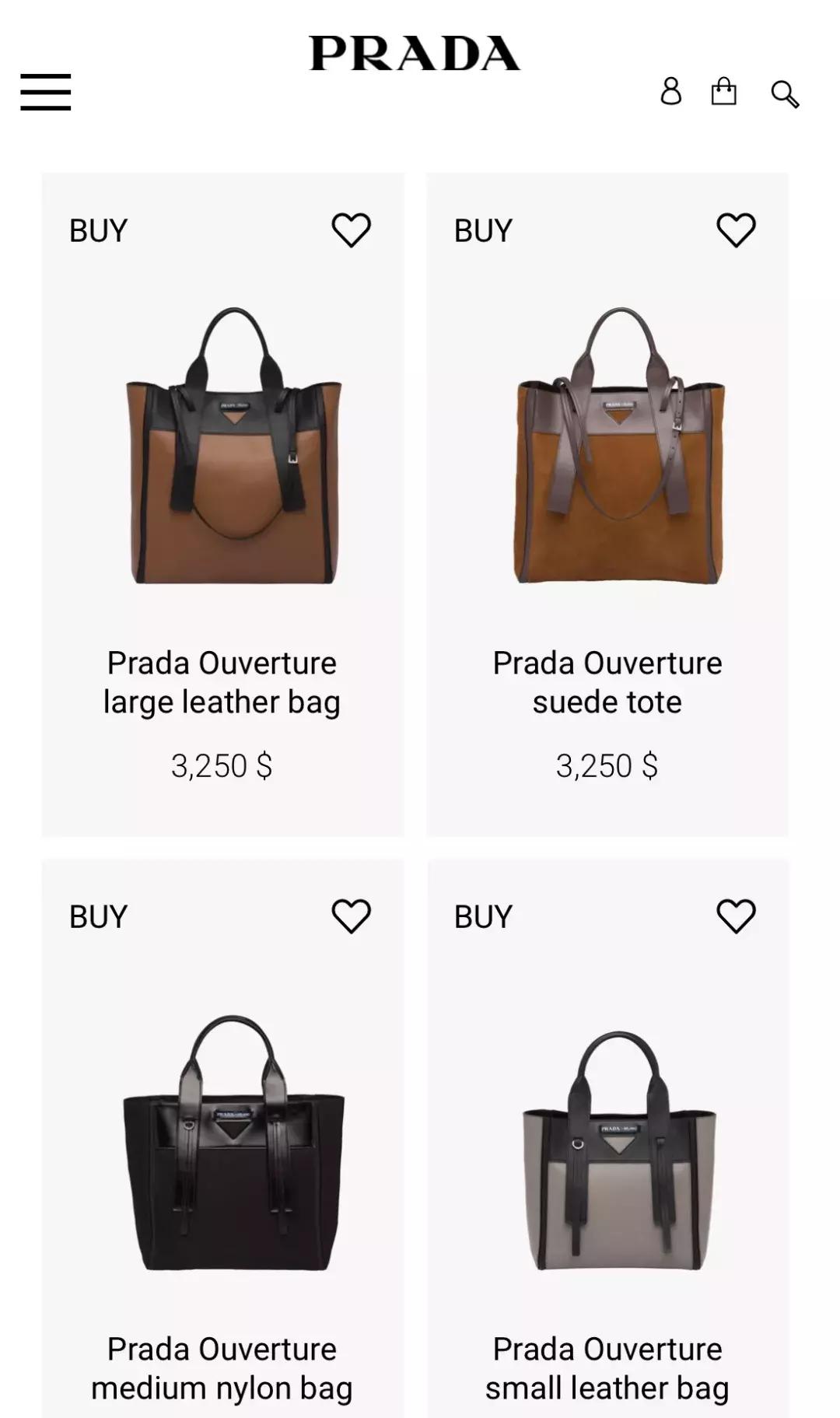This screenshot has height=1418, width=840.
Task: View the shopping bag
Action: click(x=723, y=91)
